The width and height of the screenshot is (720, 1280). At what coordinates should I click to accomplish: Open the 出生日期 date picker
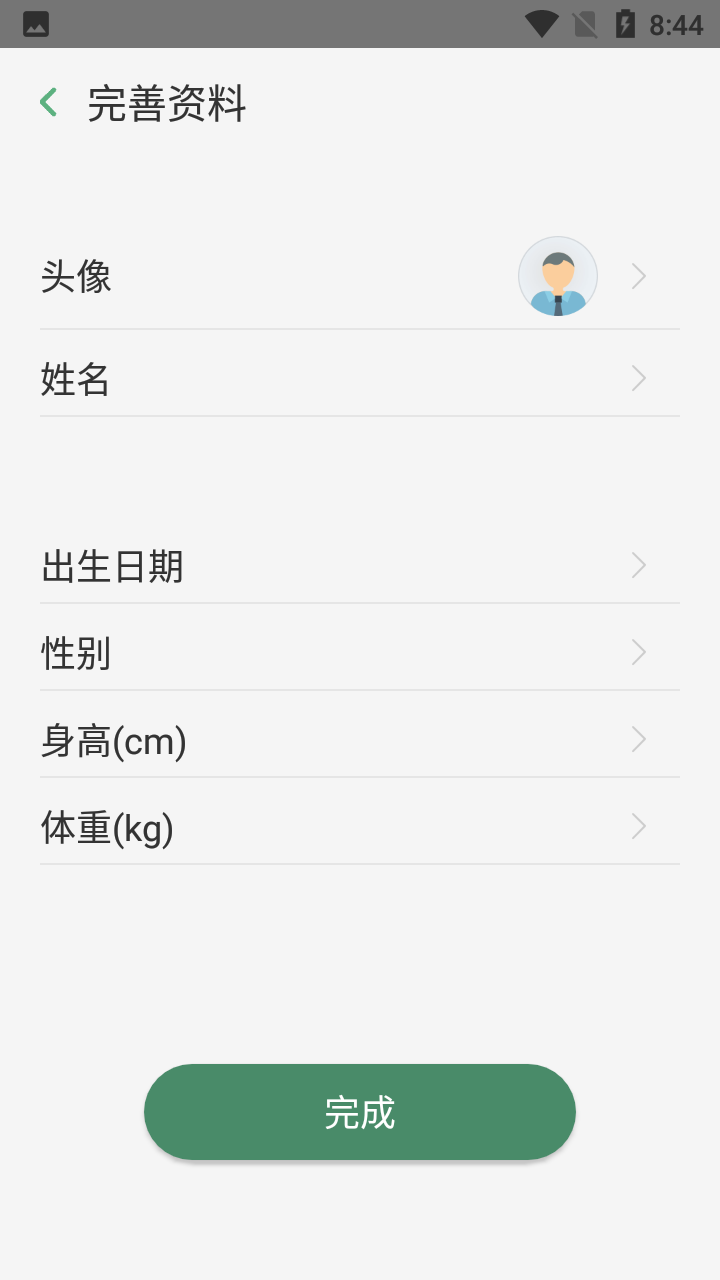360,565
